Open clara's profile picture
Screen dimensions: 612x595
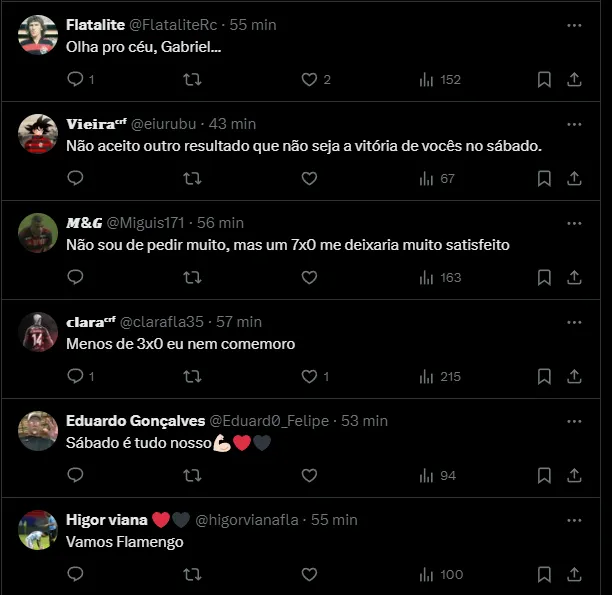click(38, 332)
